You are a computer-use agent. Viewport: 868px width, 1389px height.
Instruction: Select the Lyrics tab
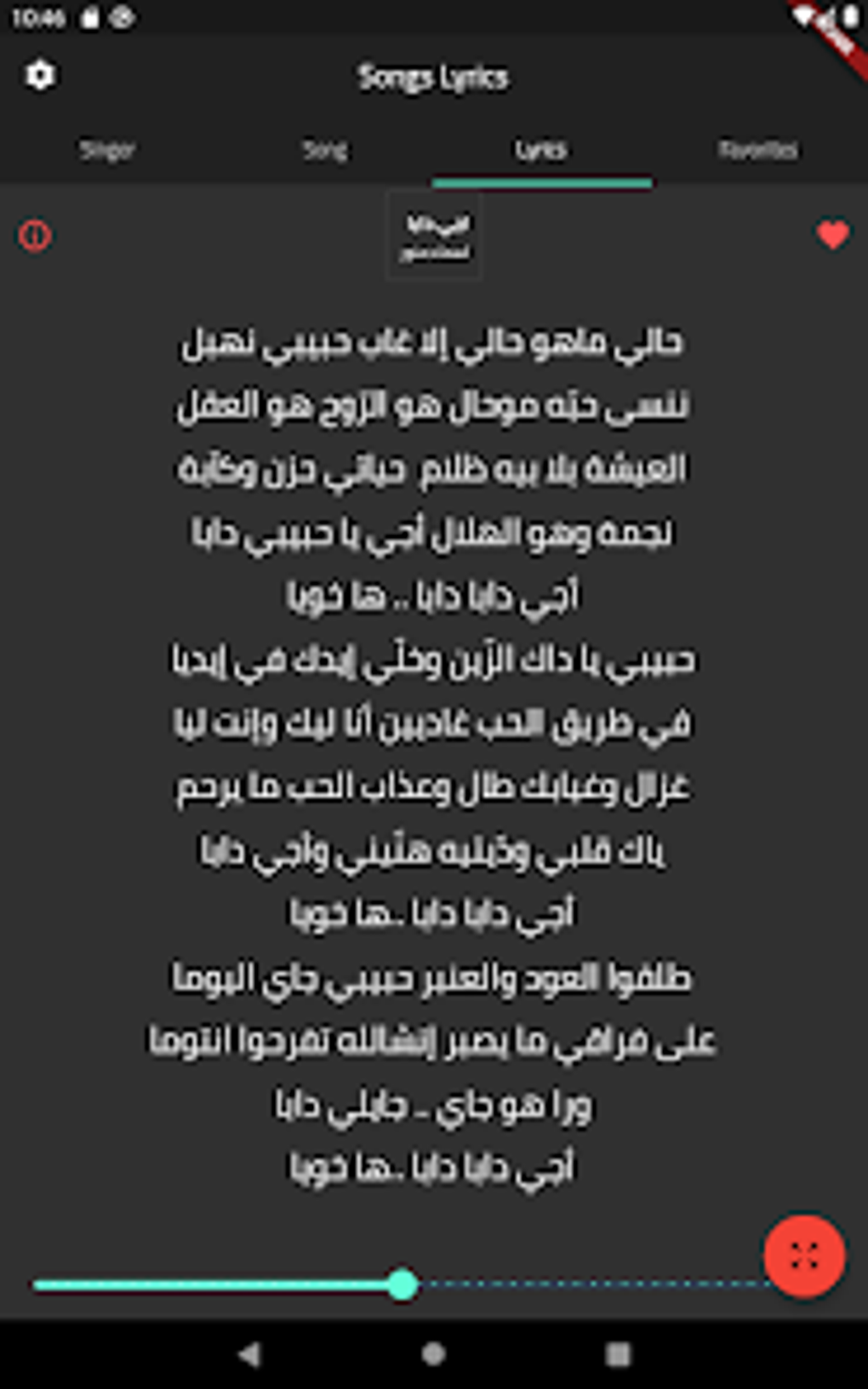pos(541,151)
